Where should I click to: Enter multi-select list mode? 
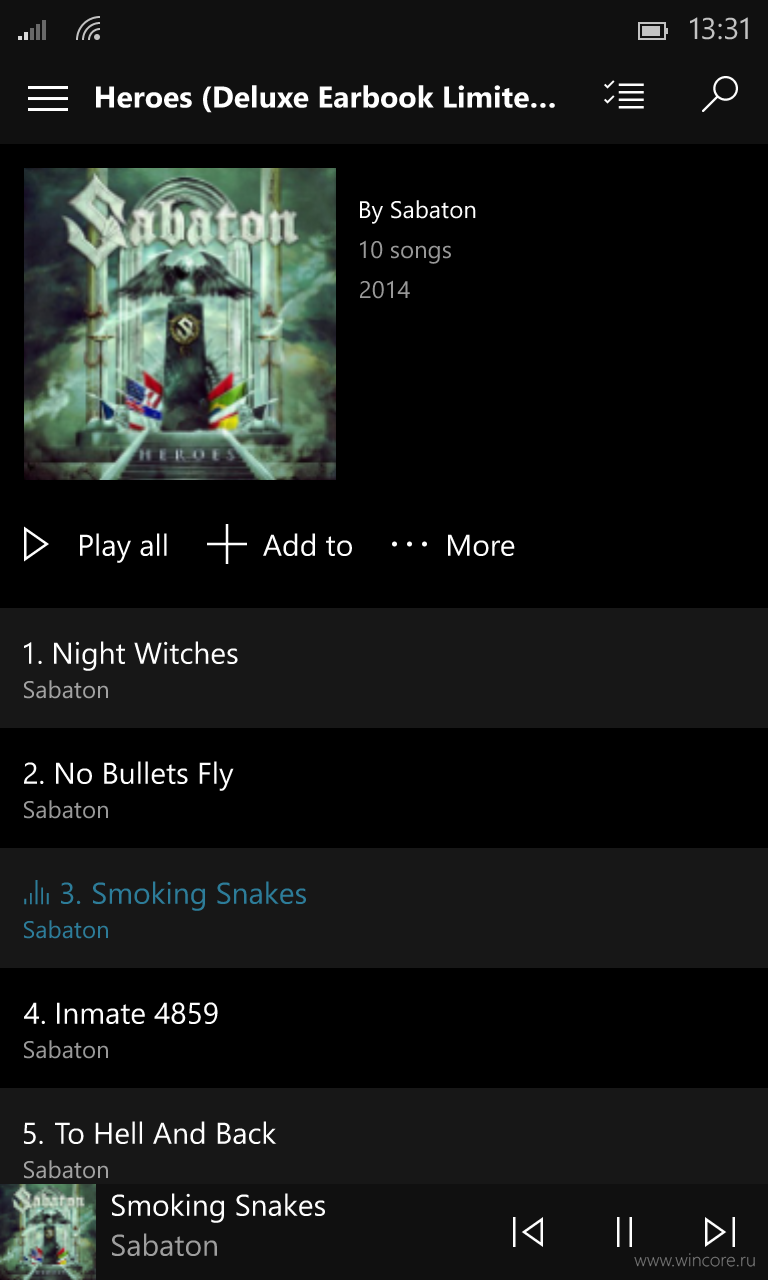(624, 96)
